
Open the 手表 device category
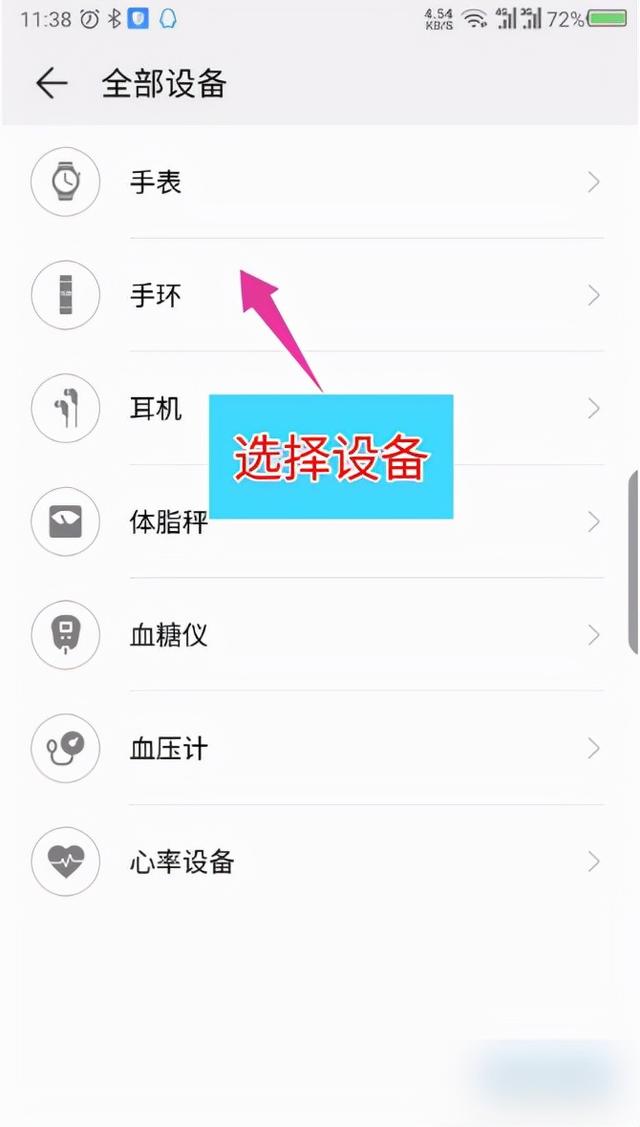click(x=320, y=182)
